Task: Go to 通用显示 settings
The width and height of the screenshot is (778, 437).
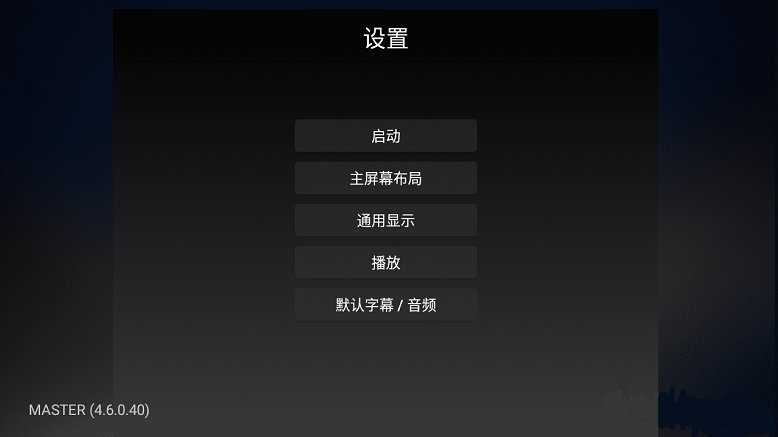Action: tap(385, 220)
